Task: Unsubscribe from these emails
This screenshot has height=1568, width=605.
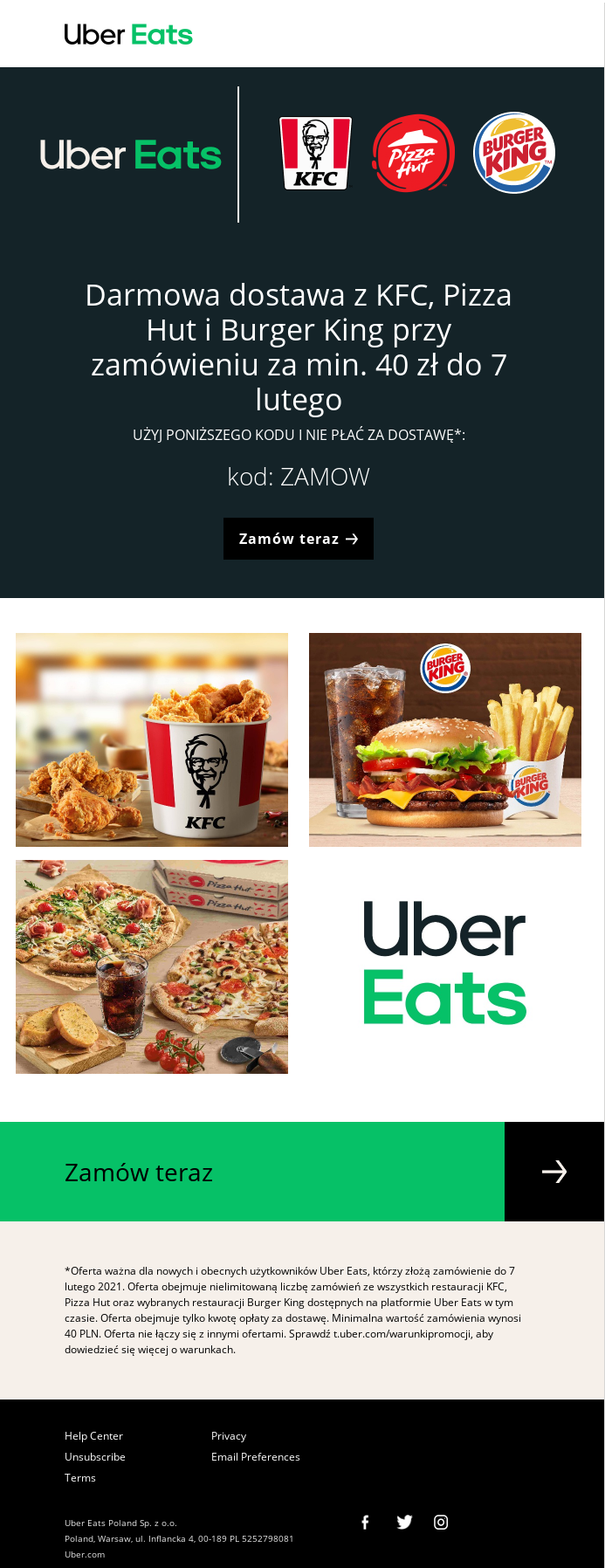Action: [95, 1457]
